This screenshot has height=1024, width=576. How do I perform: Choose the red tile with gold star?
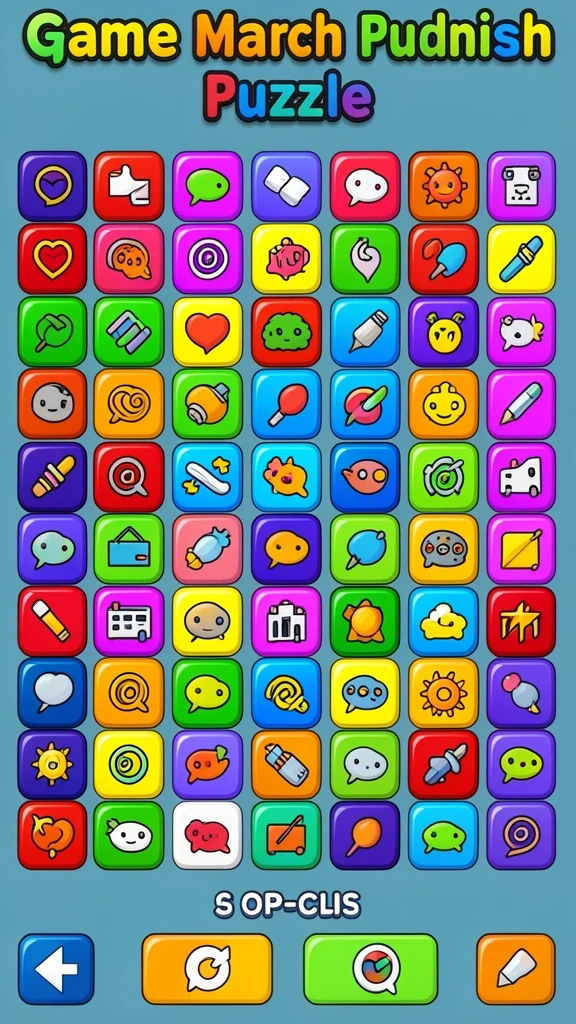click(520, 621)
